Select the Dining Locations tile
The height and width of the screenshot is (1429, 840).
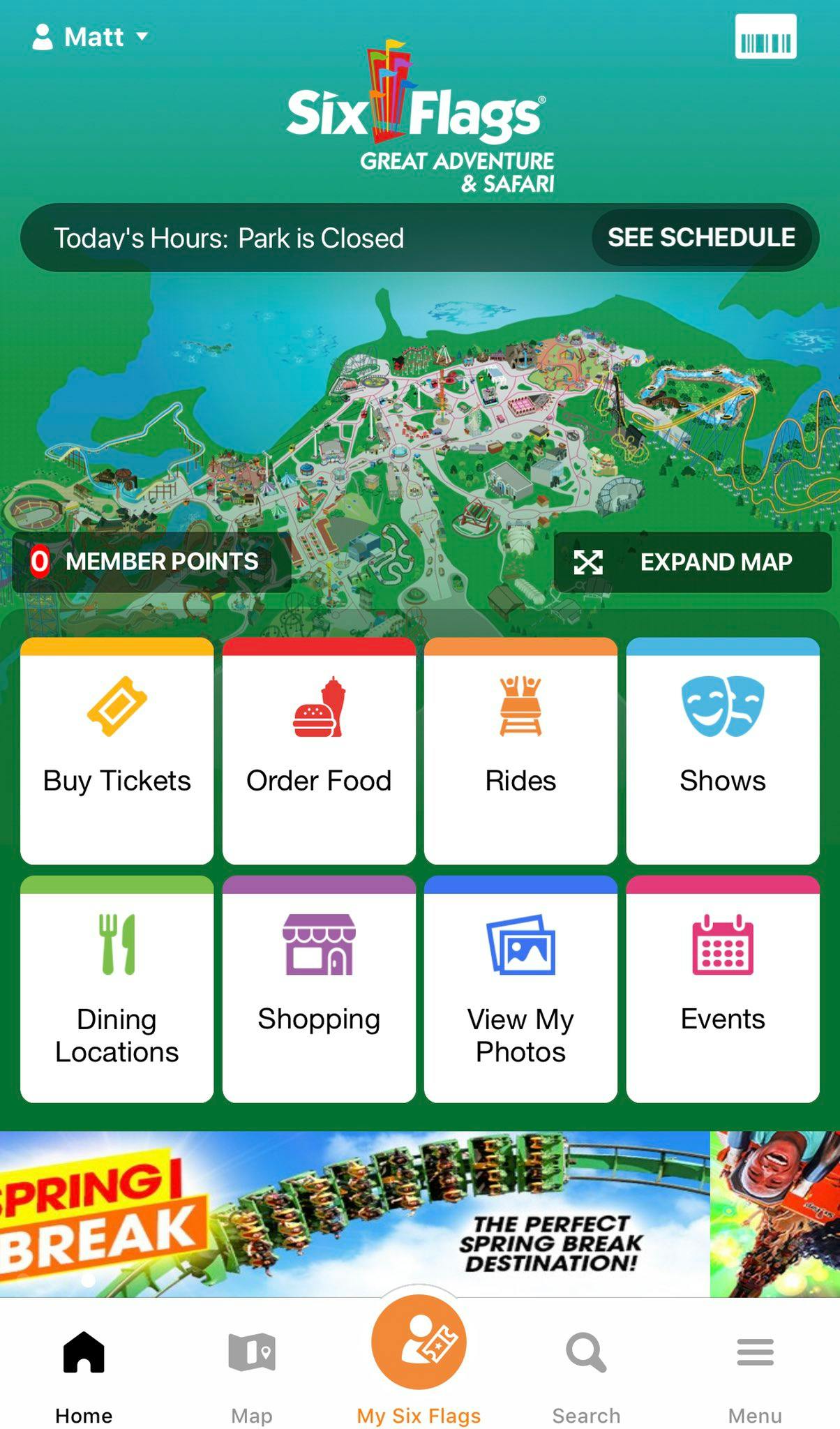117,989
